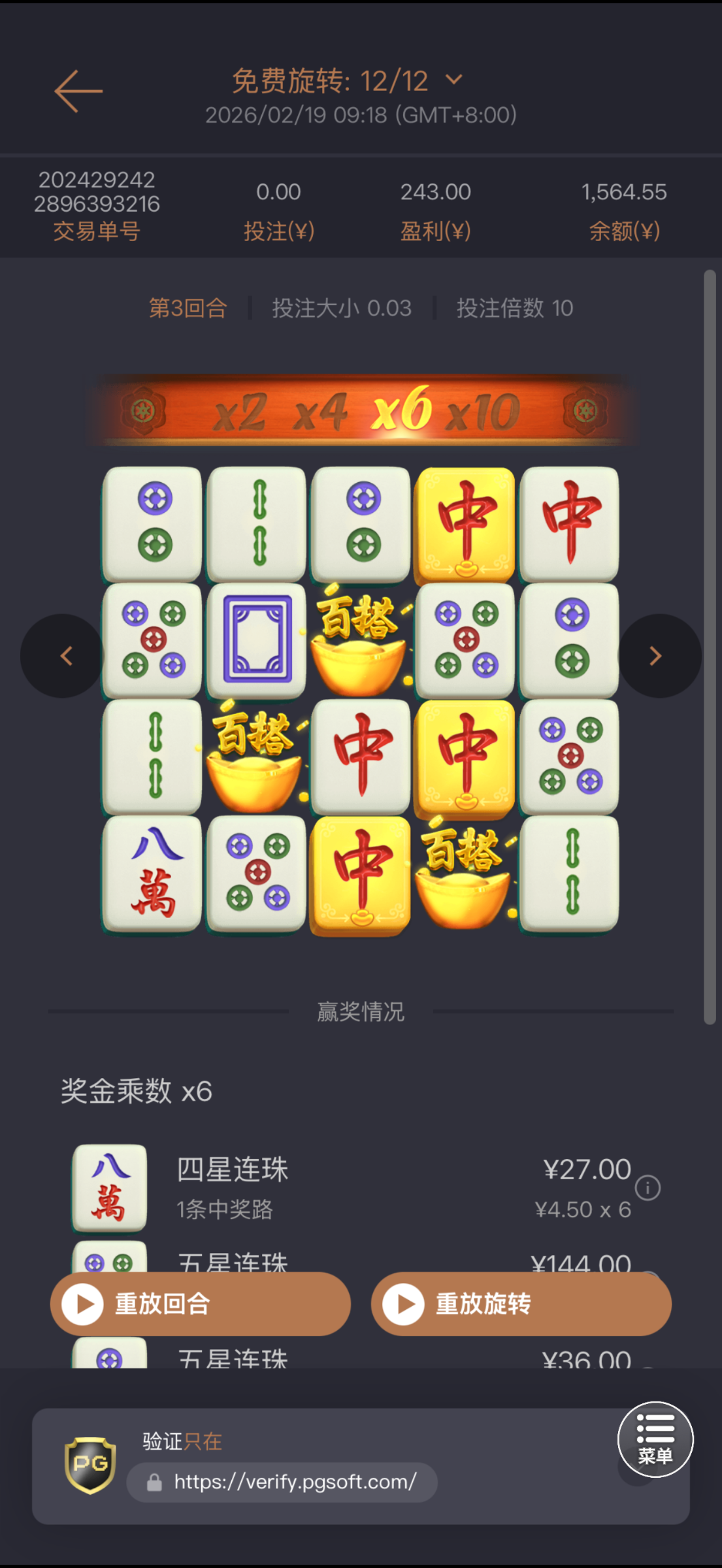The height and width of the screenshot is (1568, 722).
Task: Go back using the top-left arrow
Action: [x=78, y=91]
